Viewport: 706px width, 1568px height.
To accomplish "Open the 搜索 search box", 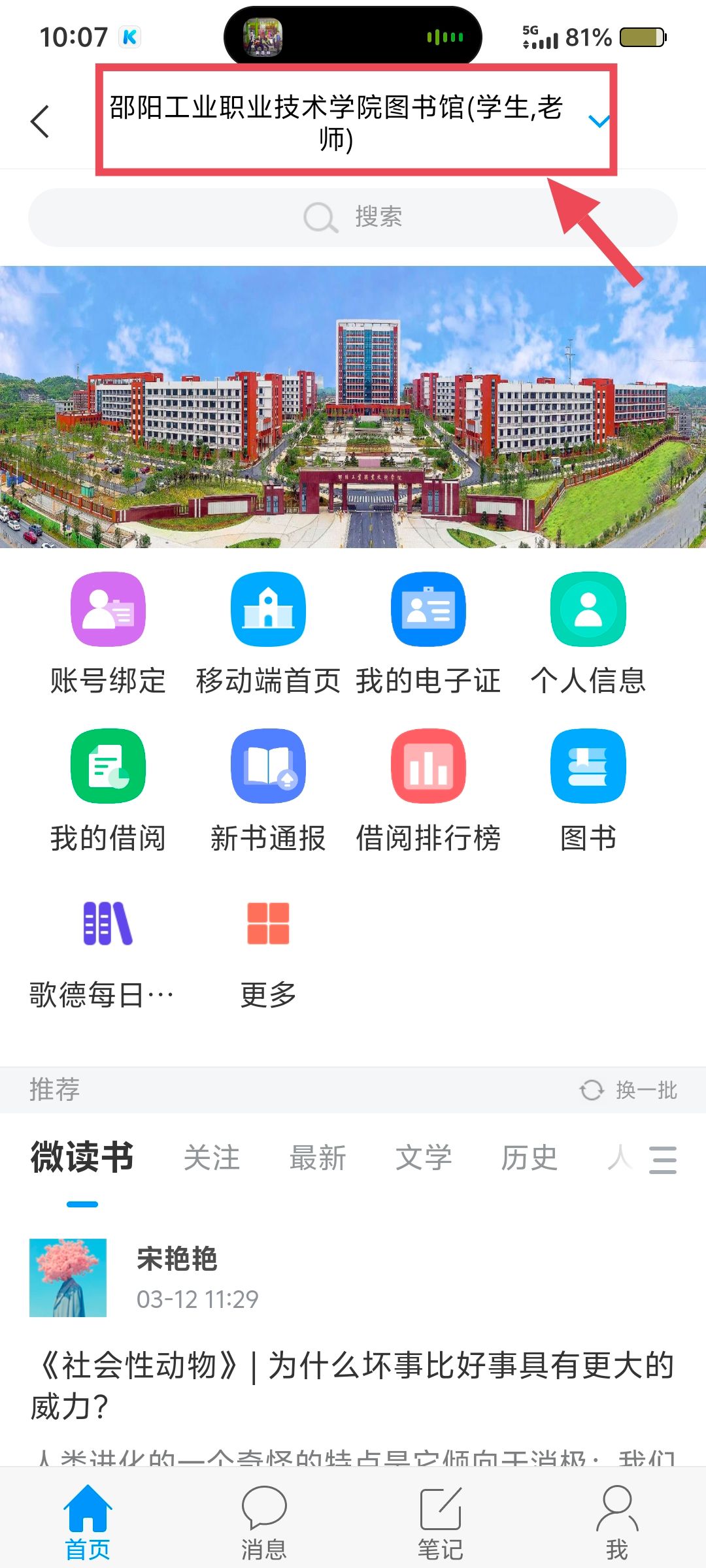I will pos(353,217).
